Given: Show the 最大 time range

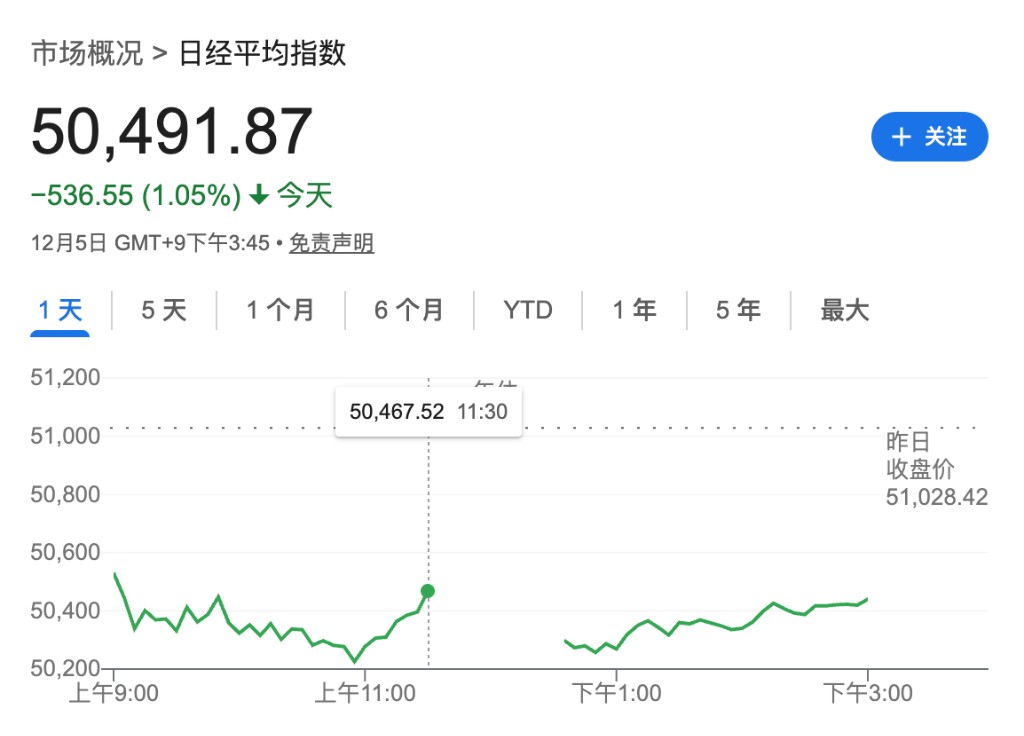Looking at the screenshot, I should (845, 310).
